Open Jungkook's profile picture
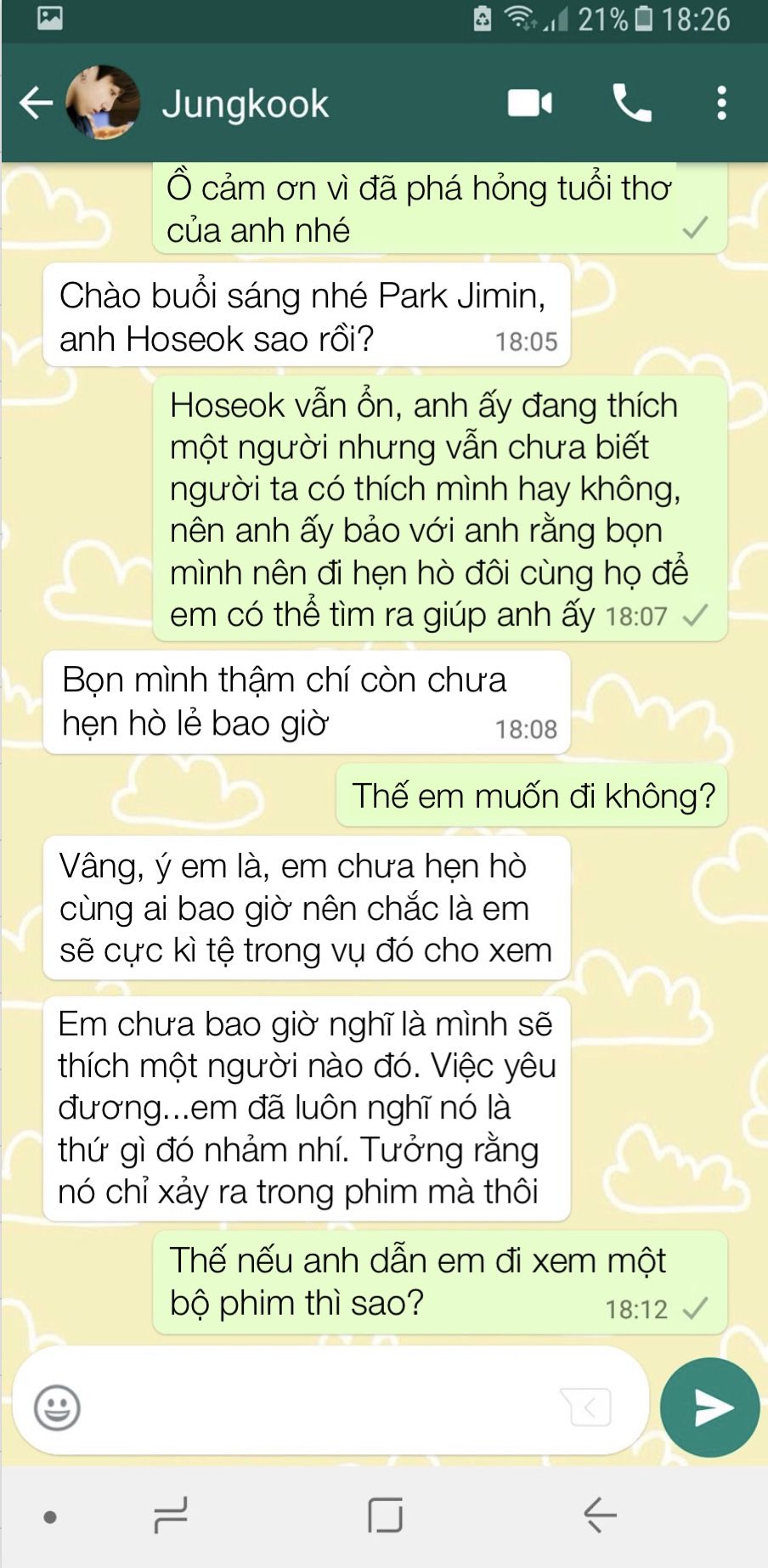The height and width of the screenshot is (1568, 768). [103, 103]
